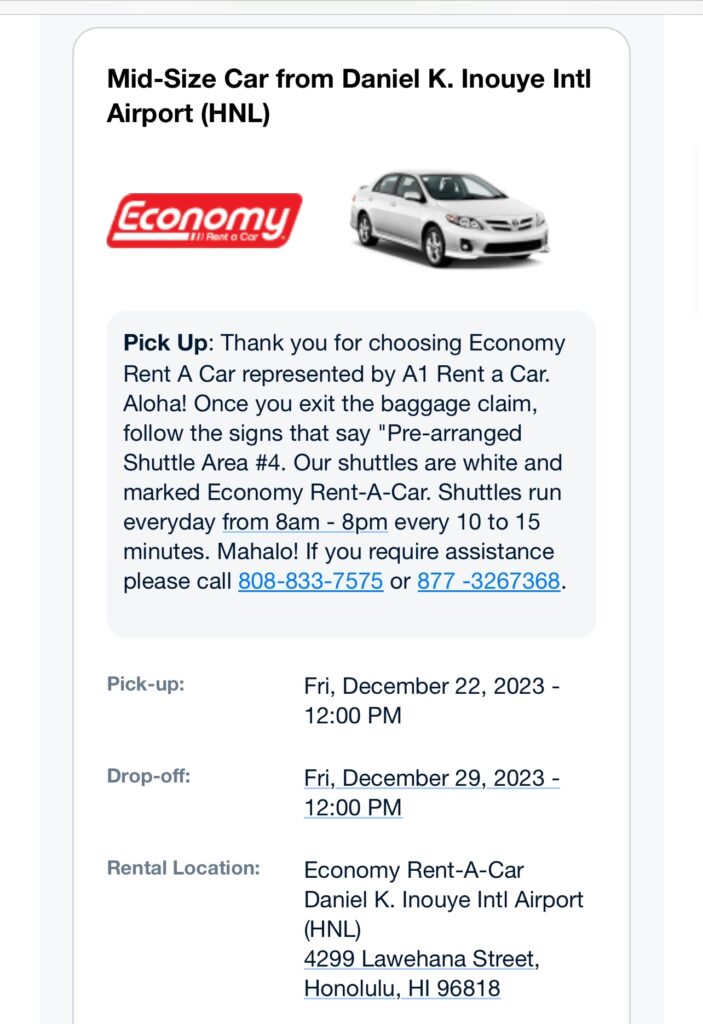
Task: Call the toll-free number 877-3267368
Action: pos(488,581)
